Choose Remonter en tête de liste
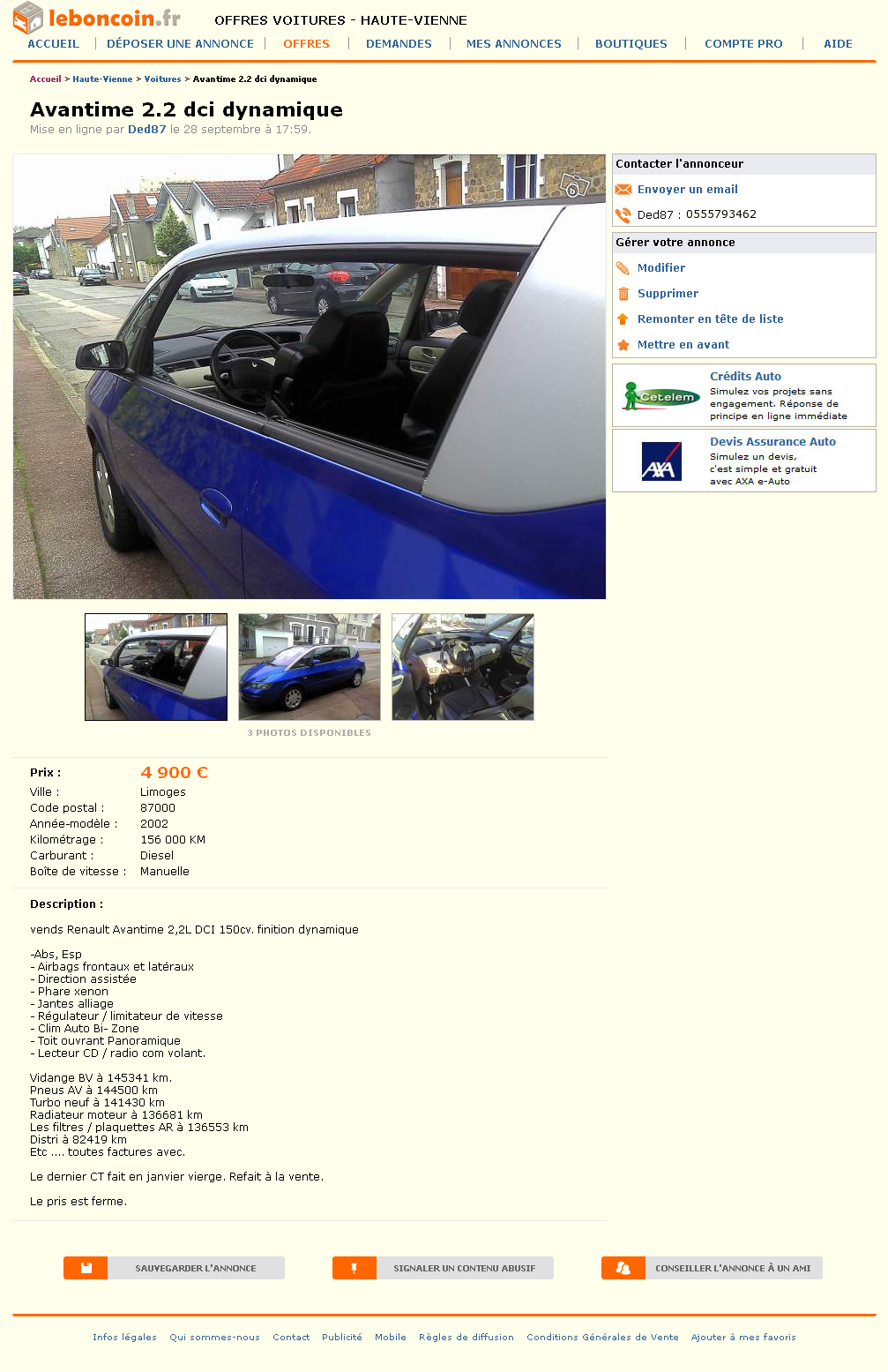Viewport: 888px width, 1372px height. (710, 319)
